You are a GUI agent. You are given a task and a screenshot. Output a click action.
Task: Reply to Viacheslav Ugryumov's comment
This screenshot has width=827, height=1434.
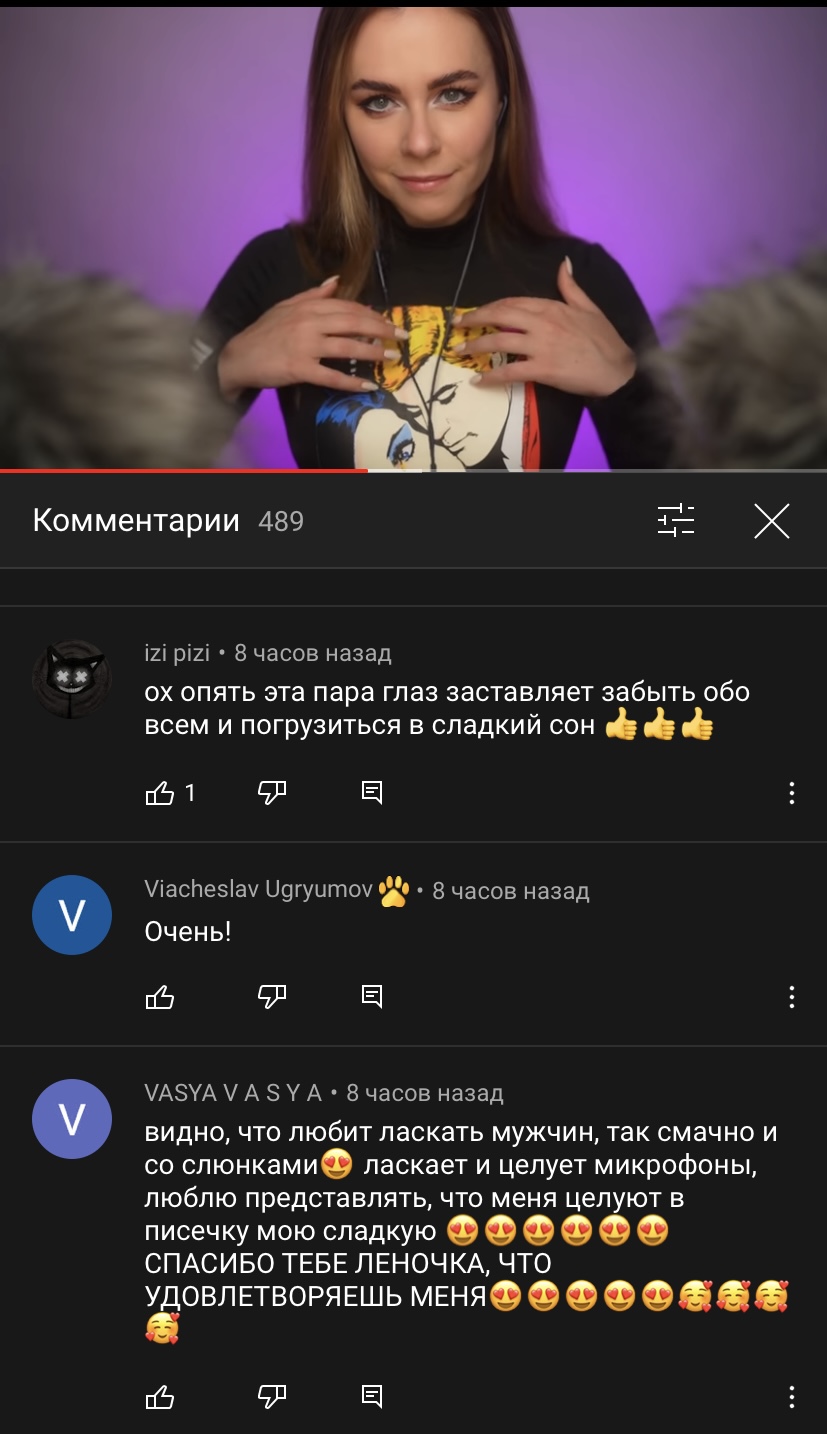coord(372,997)
